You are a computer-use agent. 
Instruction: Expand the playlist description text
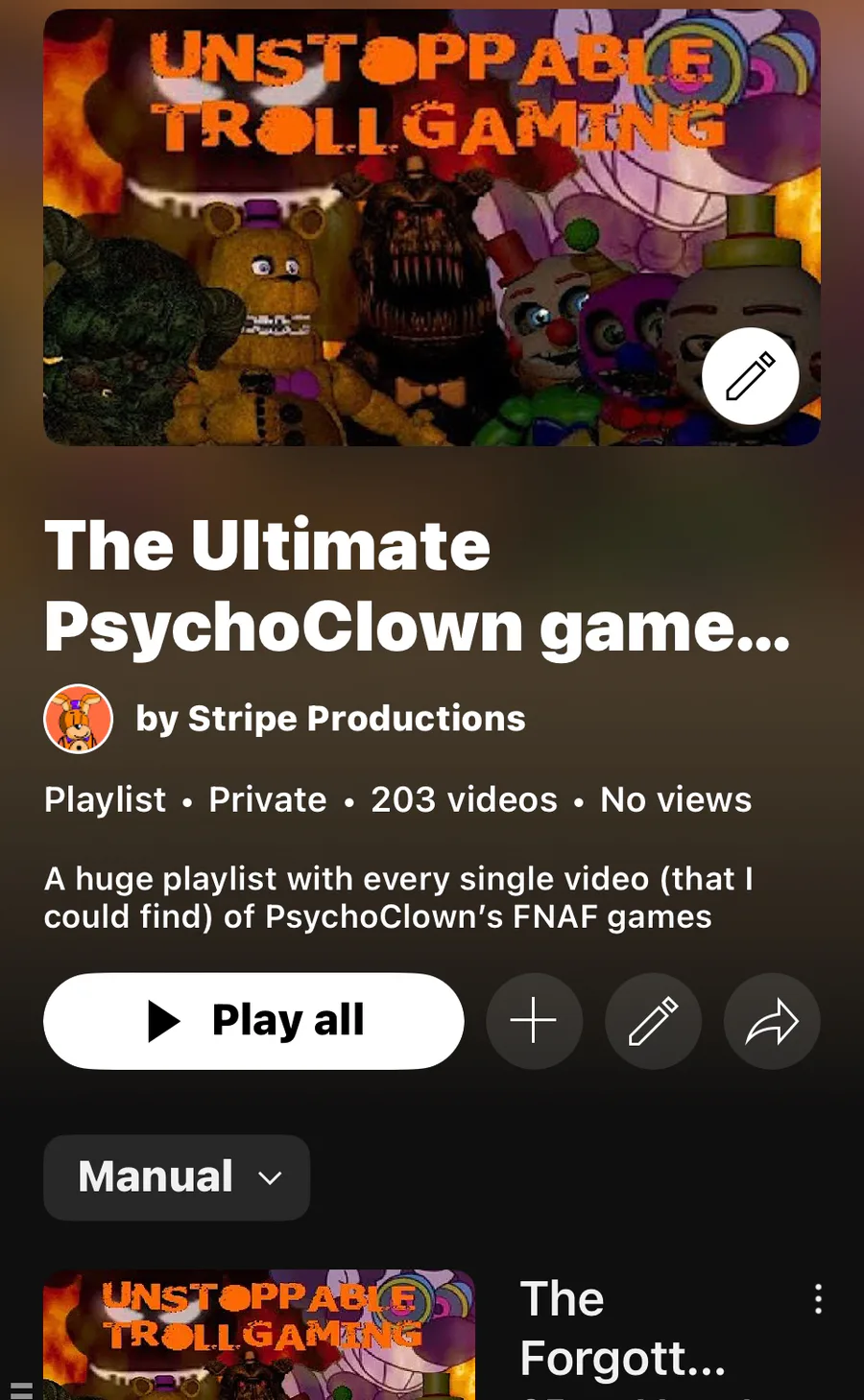coord(398,897)
